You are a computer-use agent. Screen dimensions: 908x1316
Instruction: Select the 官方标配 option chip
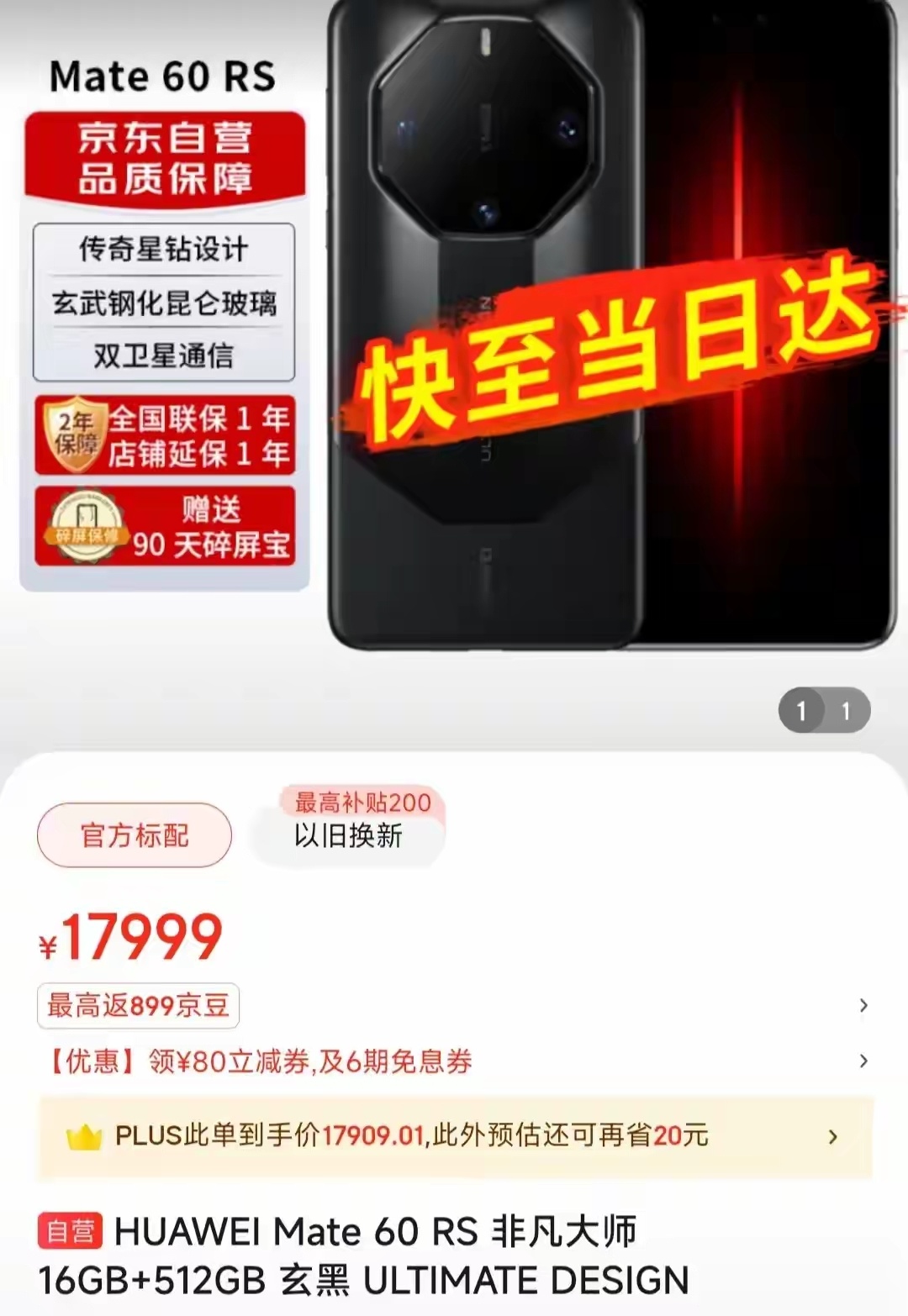coord(135,835)
